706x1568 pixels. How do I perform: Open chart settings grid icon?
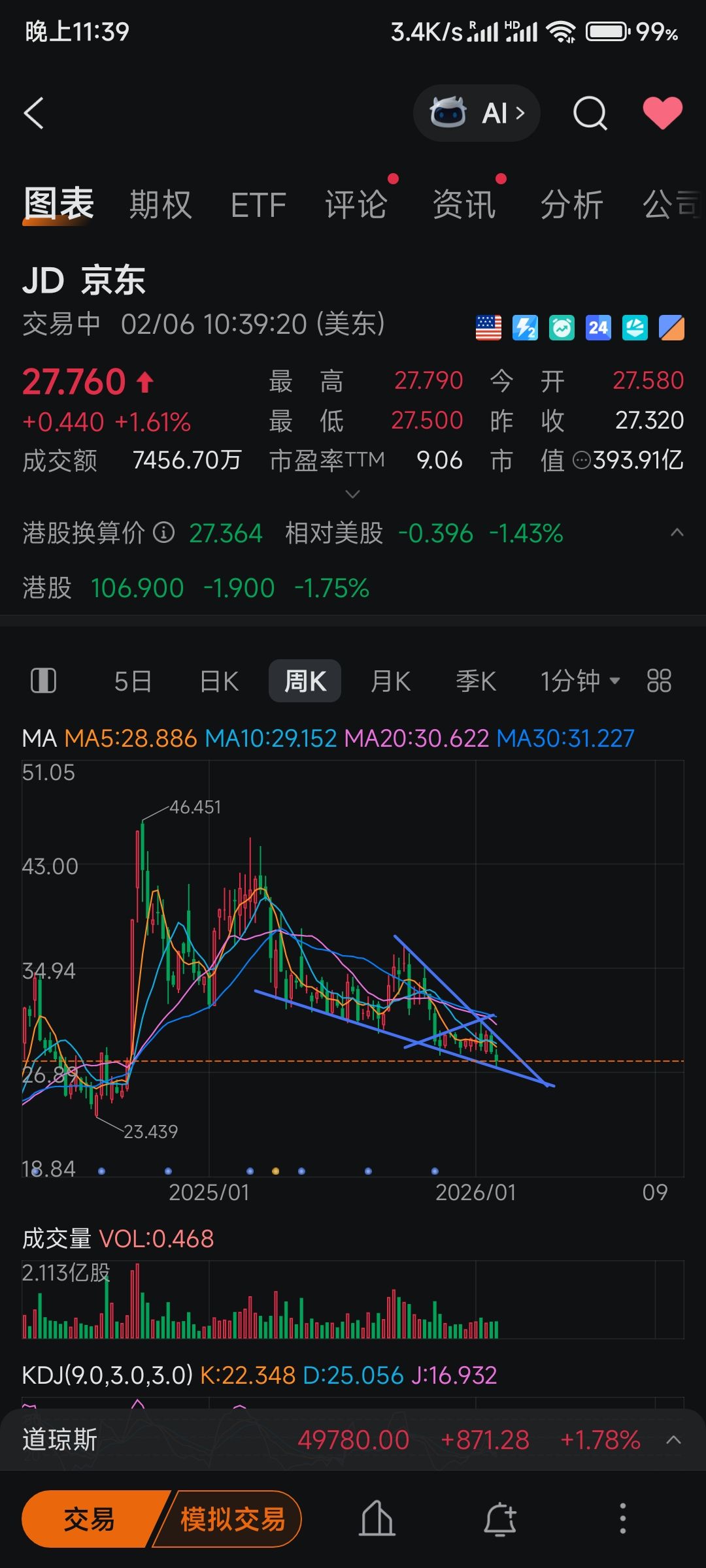point(659,681)
